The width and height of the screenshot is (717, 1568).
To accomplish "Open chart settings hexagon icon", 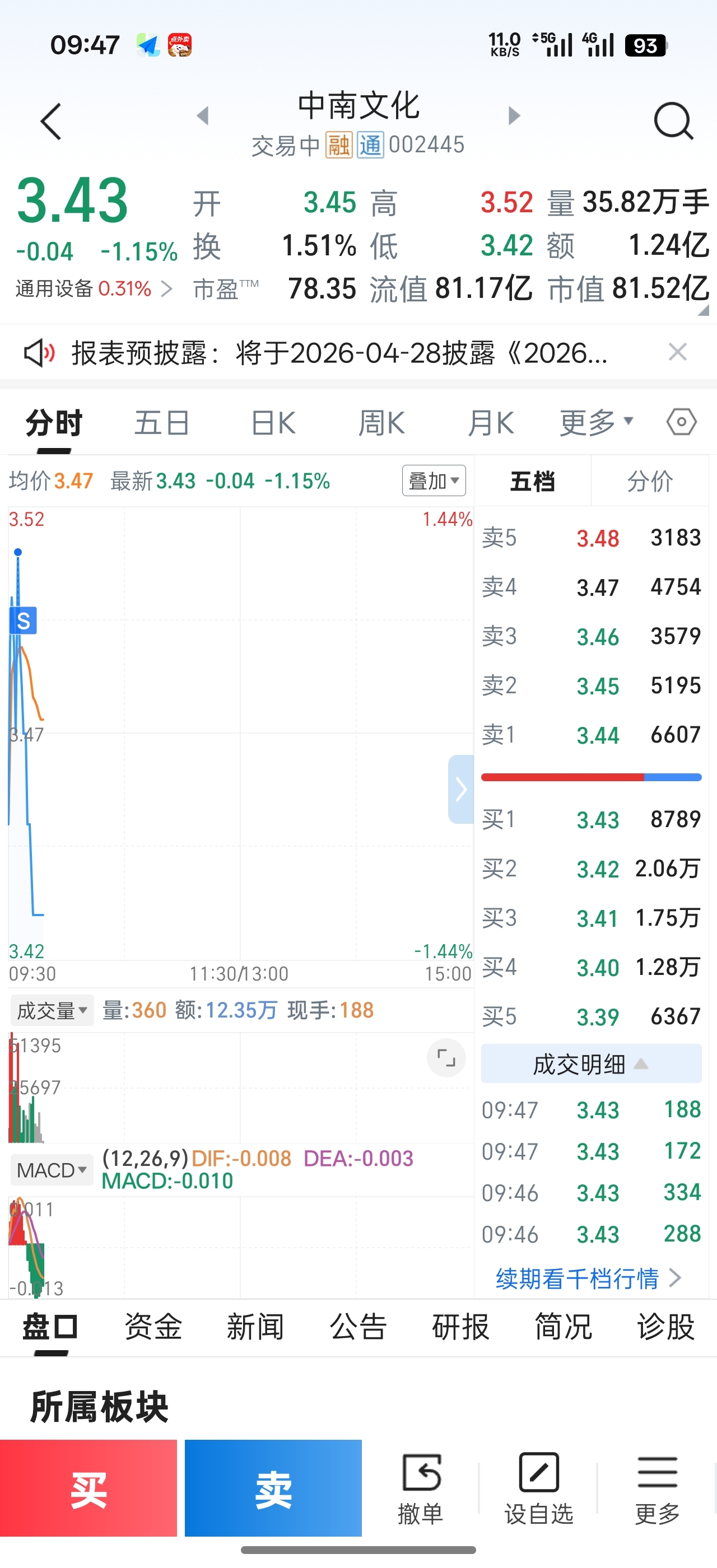I will (x=681, y=422).
